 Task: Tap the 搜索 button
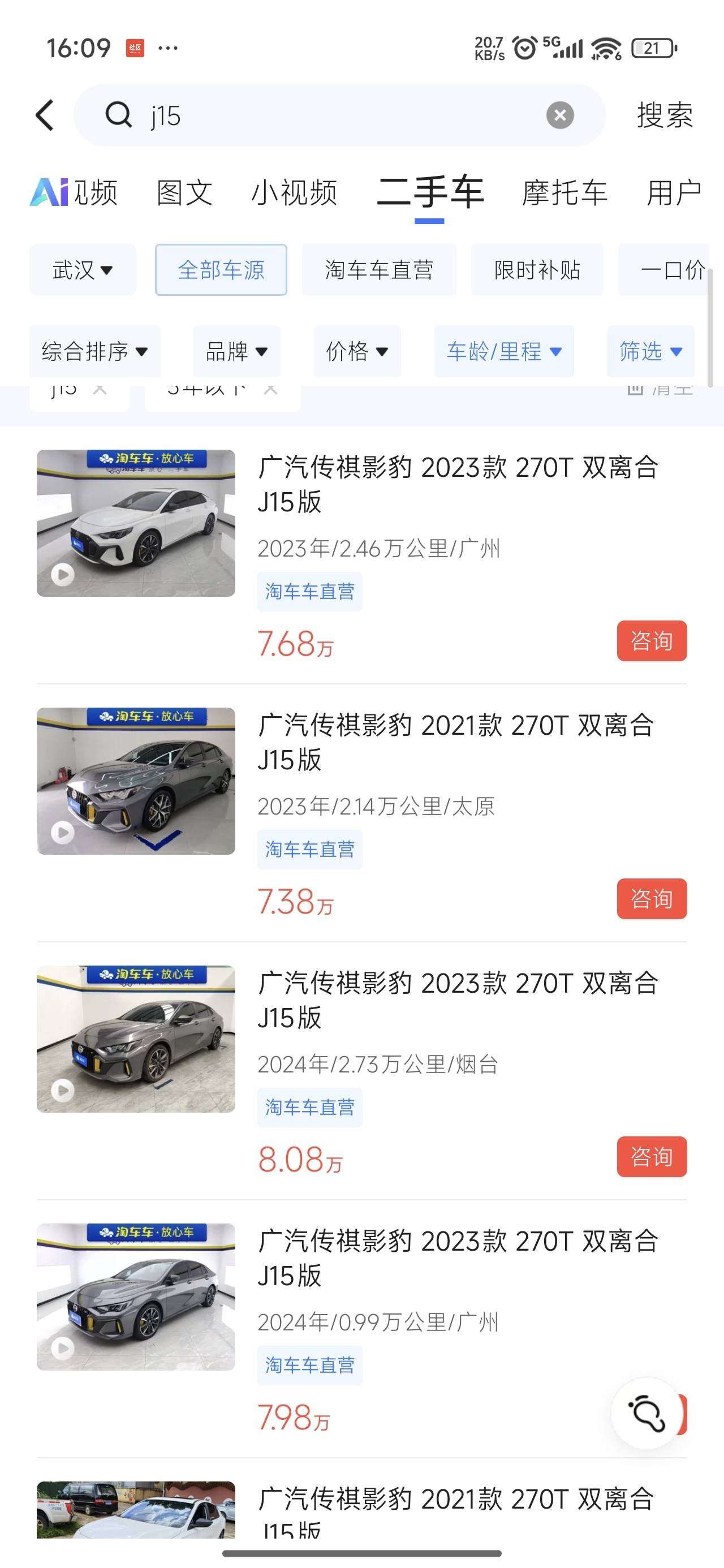(x=664, y=115)
